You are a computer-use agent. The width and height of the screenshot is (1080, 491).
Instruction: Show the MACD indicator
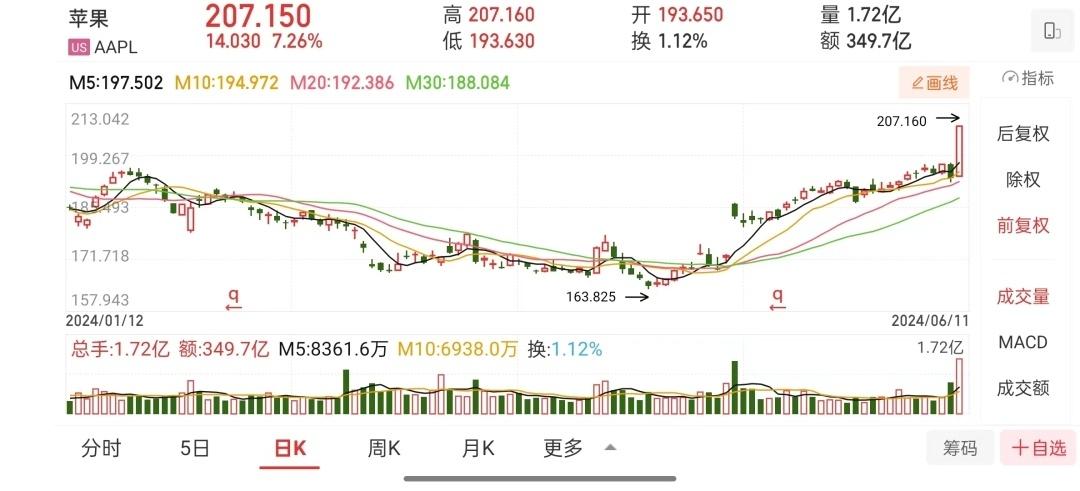[1023, 342]
